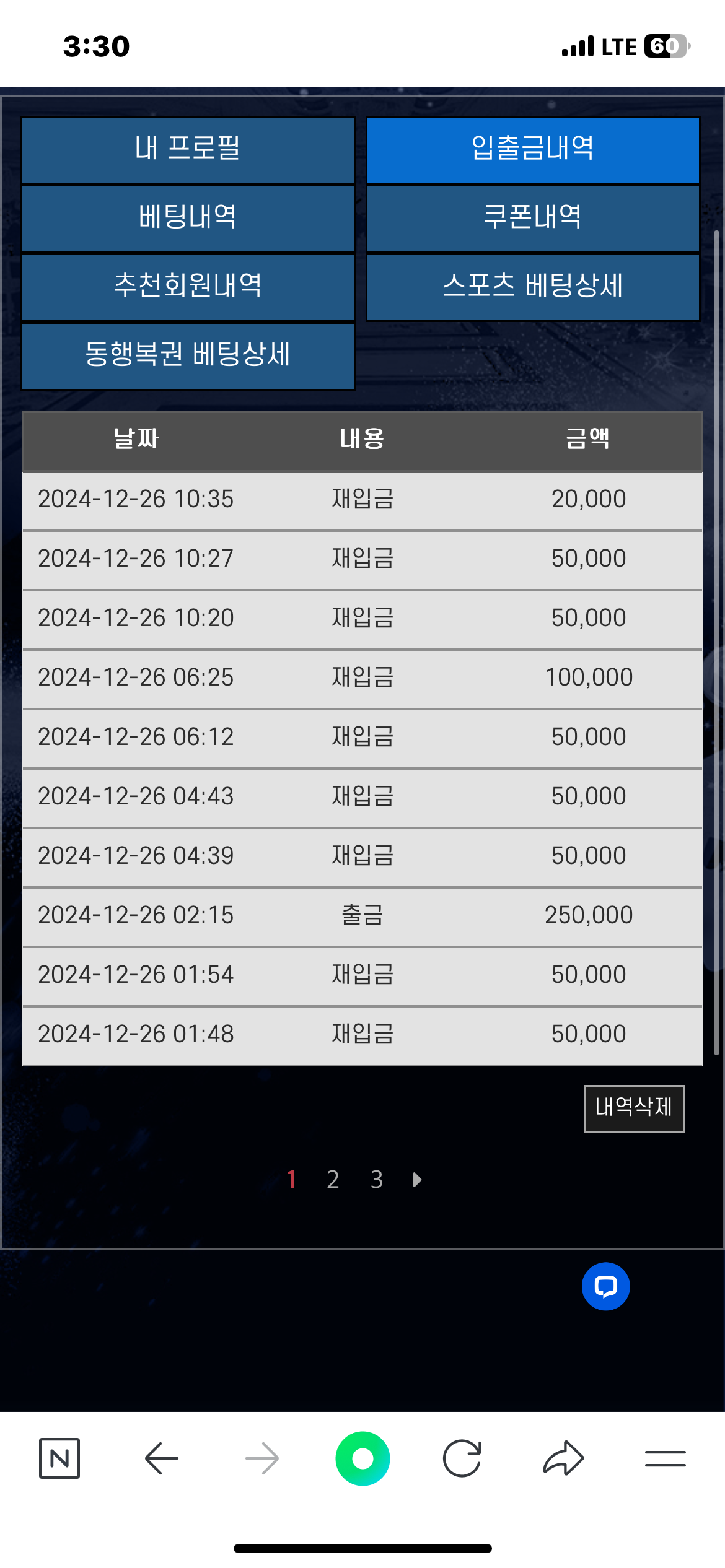
Task: Go to page 2 of history
Action: coord(333,1180)
